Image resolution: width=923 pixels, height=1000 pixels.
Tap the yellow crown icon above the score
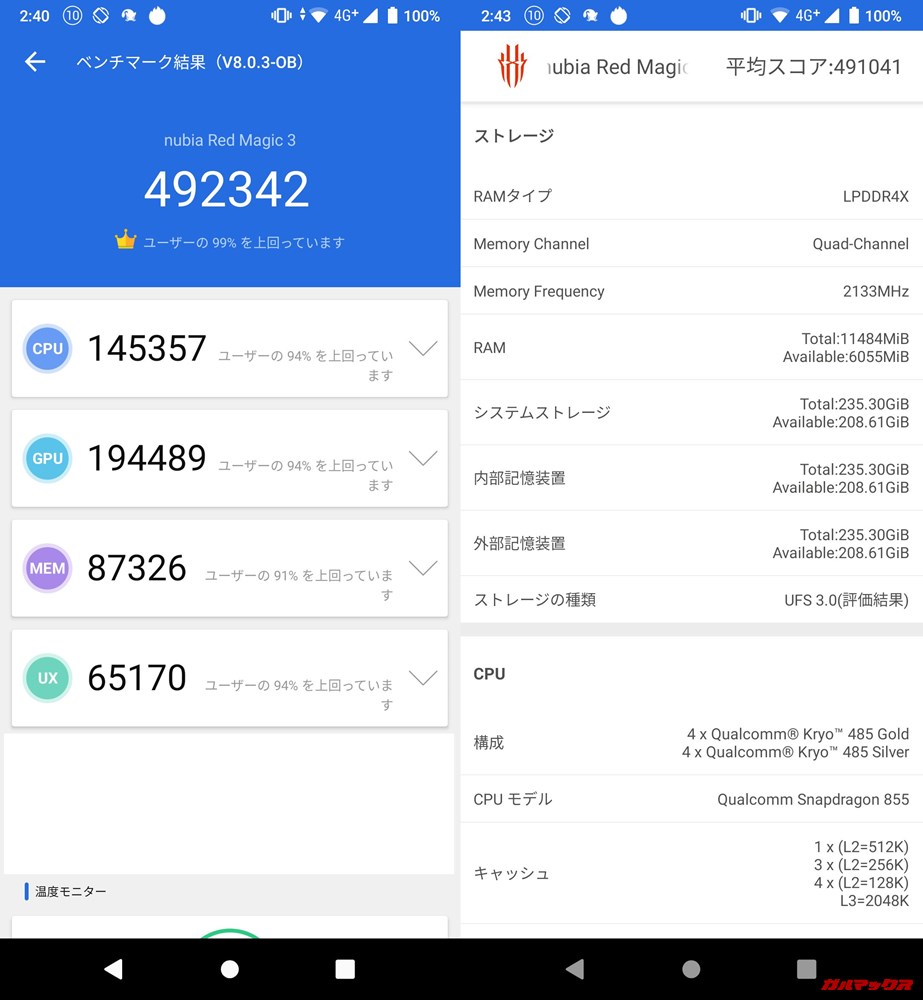(124, 240)
